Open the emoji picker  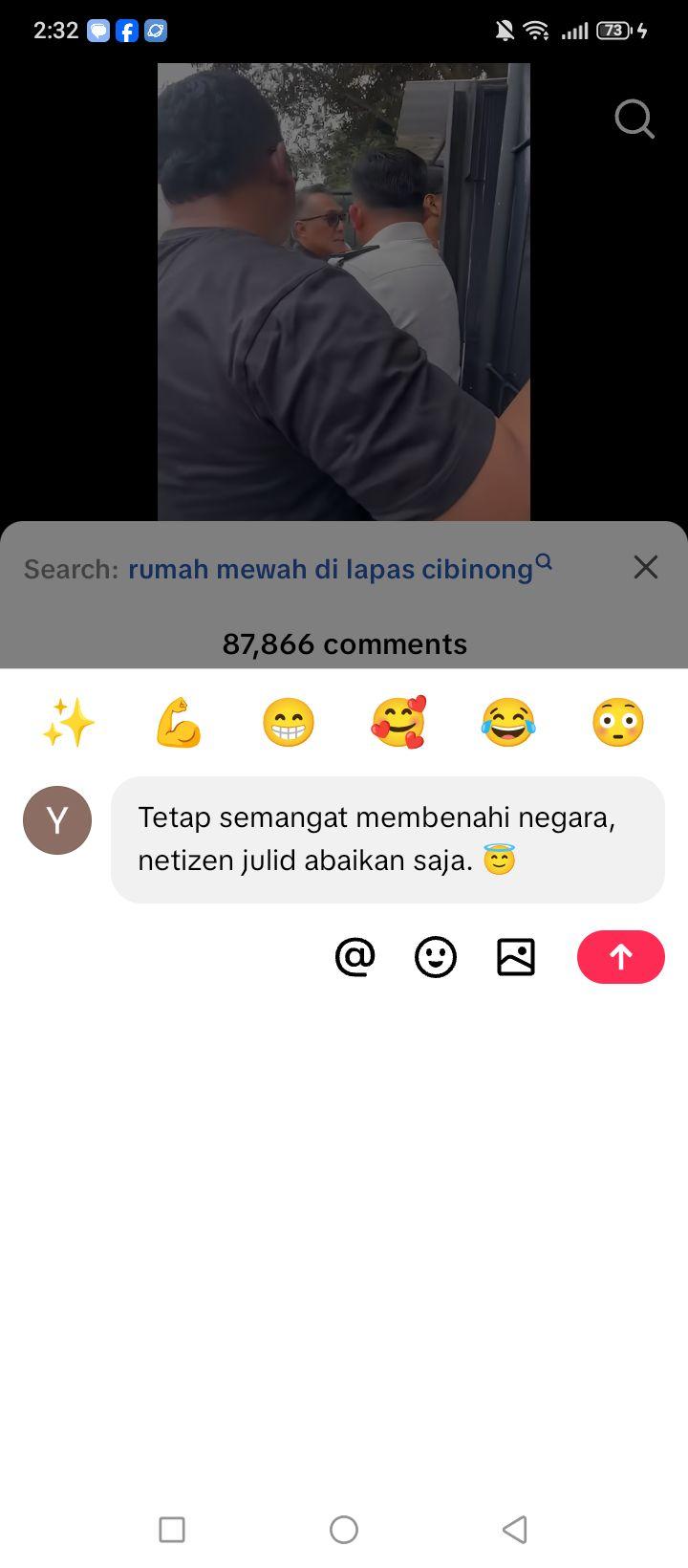(x=436, y=957)
